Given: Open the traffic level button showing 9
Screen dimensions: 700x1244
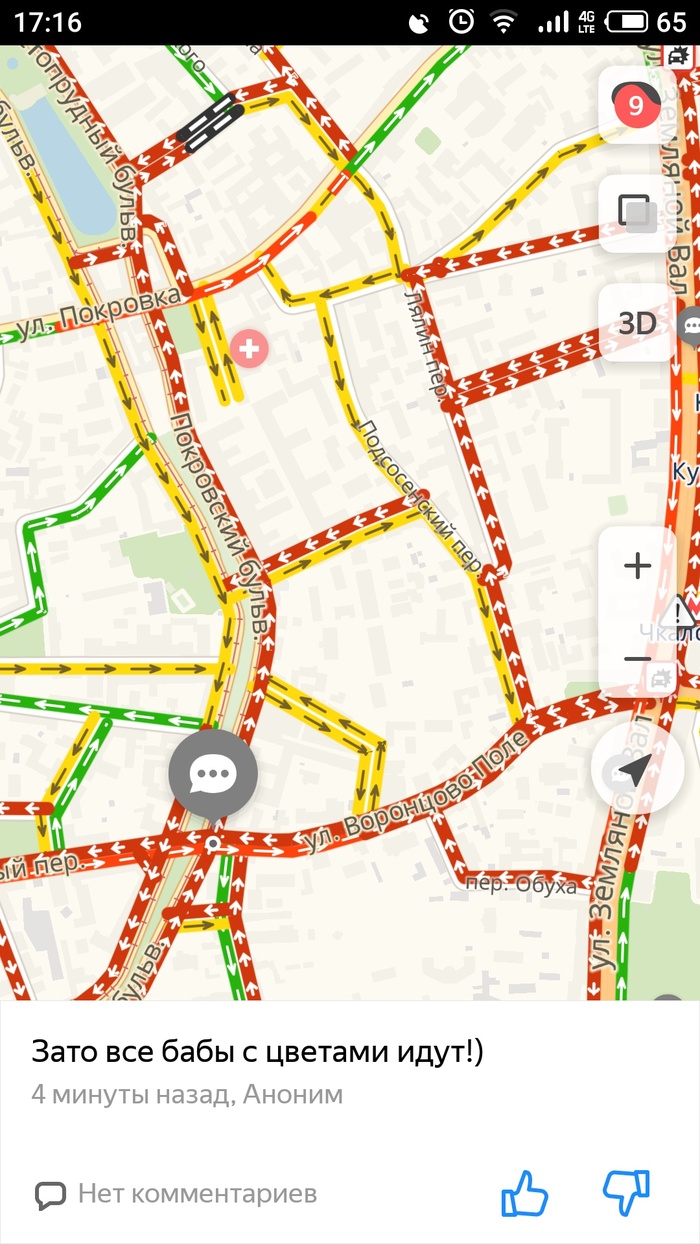Looking at the screenshot, I should click(x=636, y=104).
